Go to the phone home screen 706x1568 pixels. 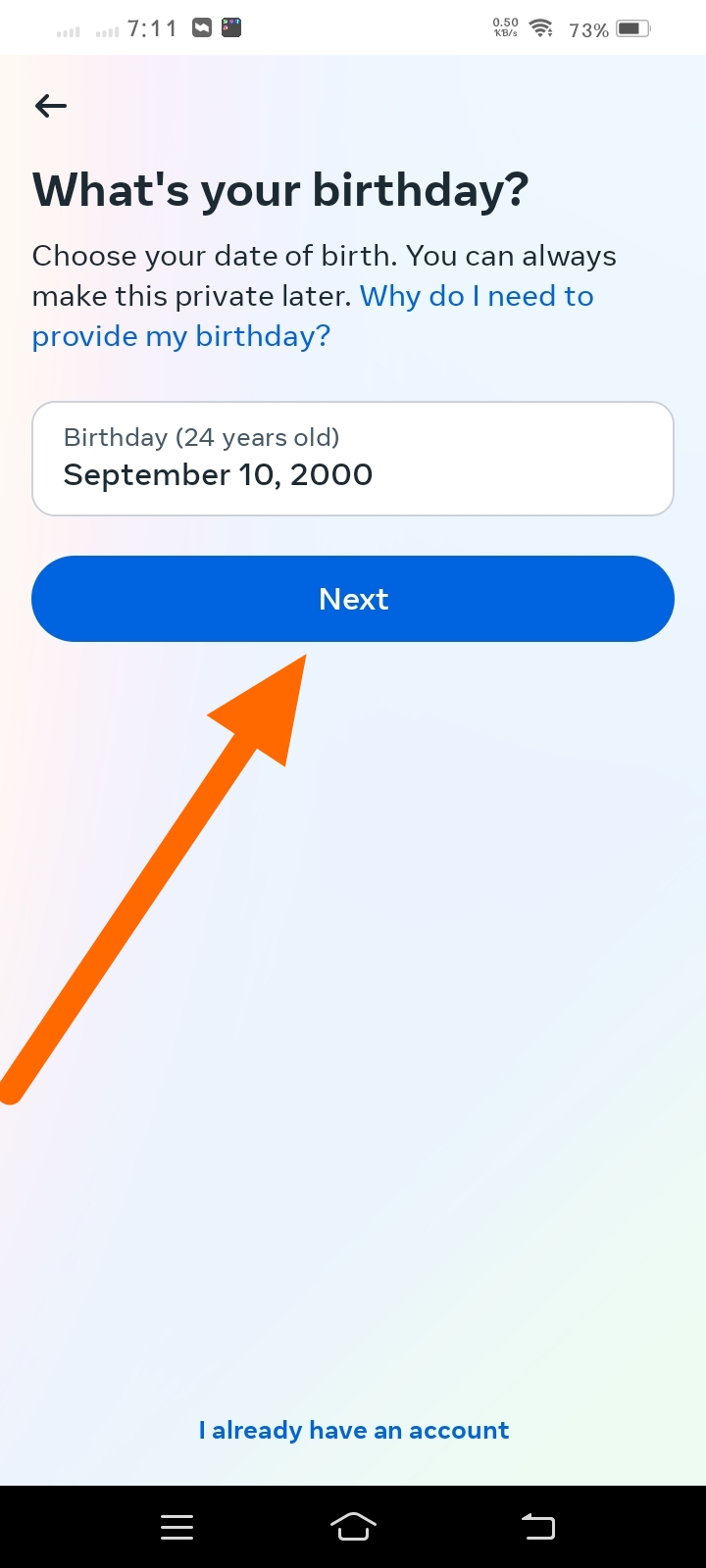point(353,1526)
